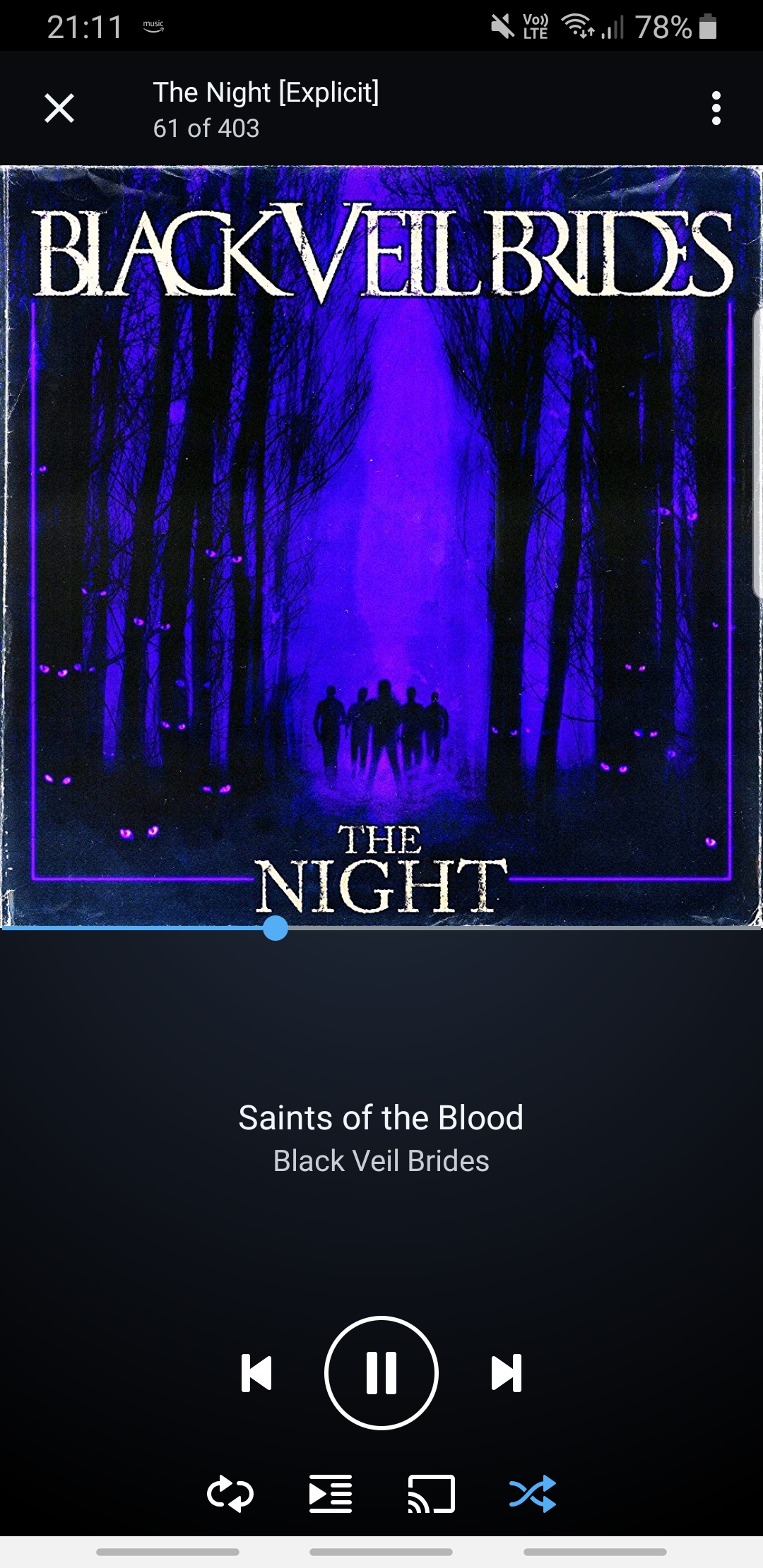Close the now playing screen
The width and height of the screenshot is (763, 1568).
pos(59,108)
